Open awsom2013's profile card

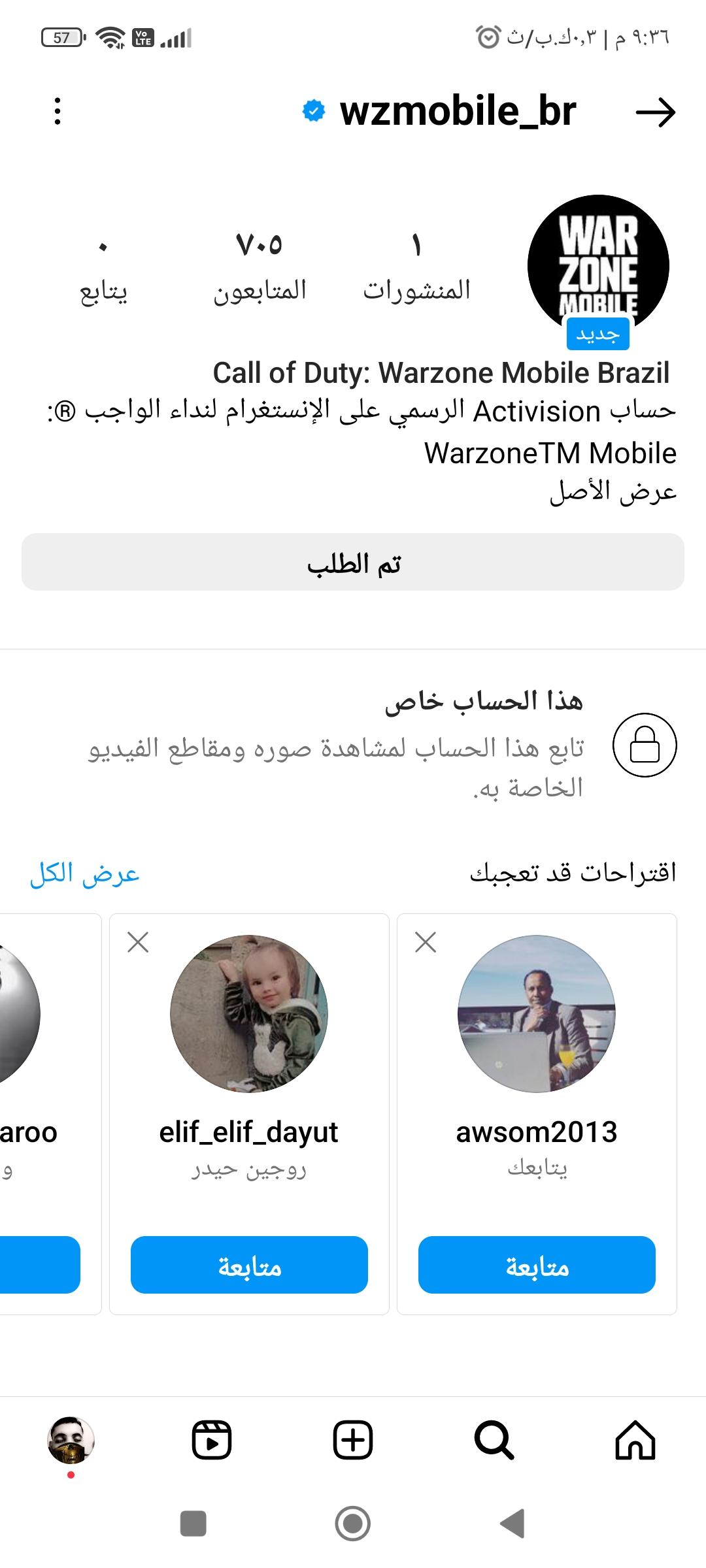pyautogui.click(x=537, y=1014)
